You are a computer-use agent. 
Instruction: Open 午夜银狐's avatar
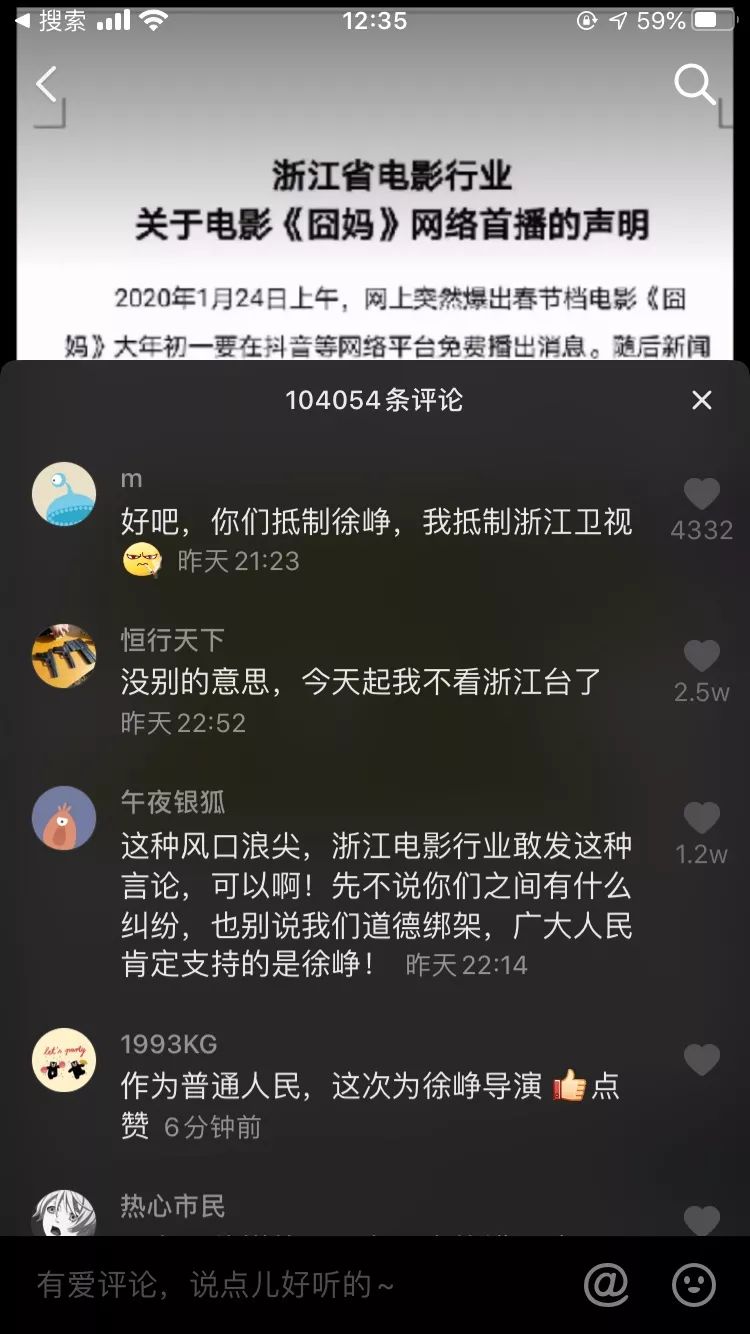pyautogui.click(x=64, y=818)
